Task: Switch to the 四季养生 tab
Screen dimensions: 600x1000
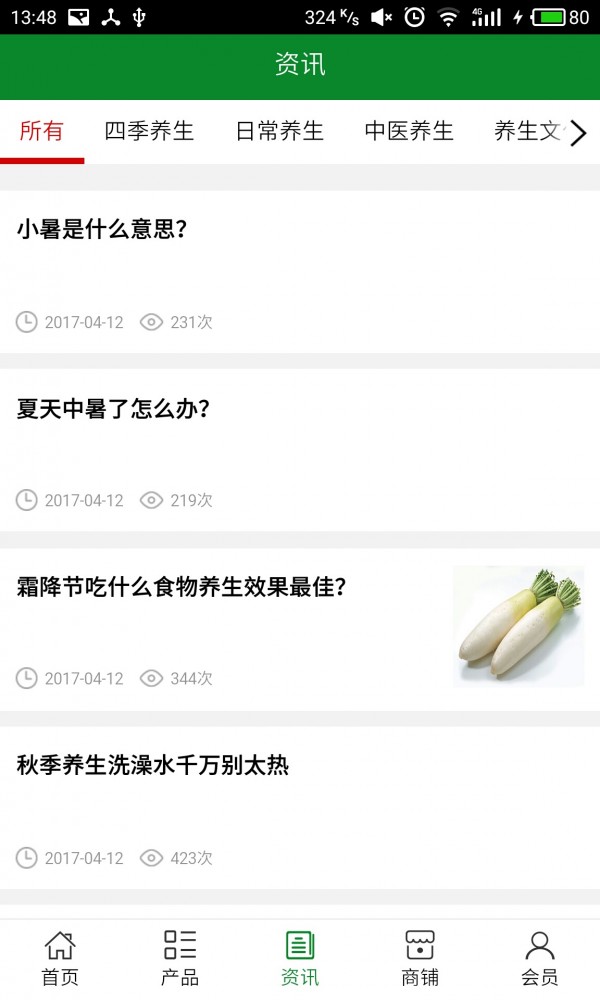Action: pyautogui.click(x=149, y=131)
